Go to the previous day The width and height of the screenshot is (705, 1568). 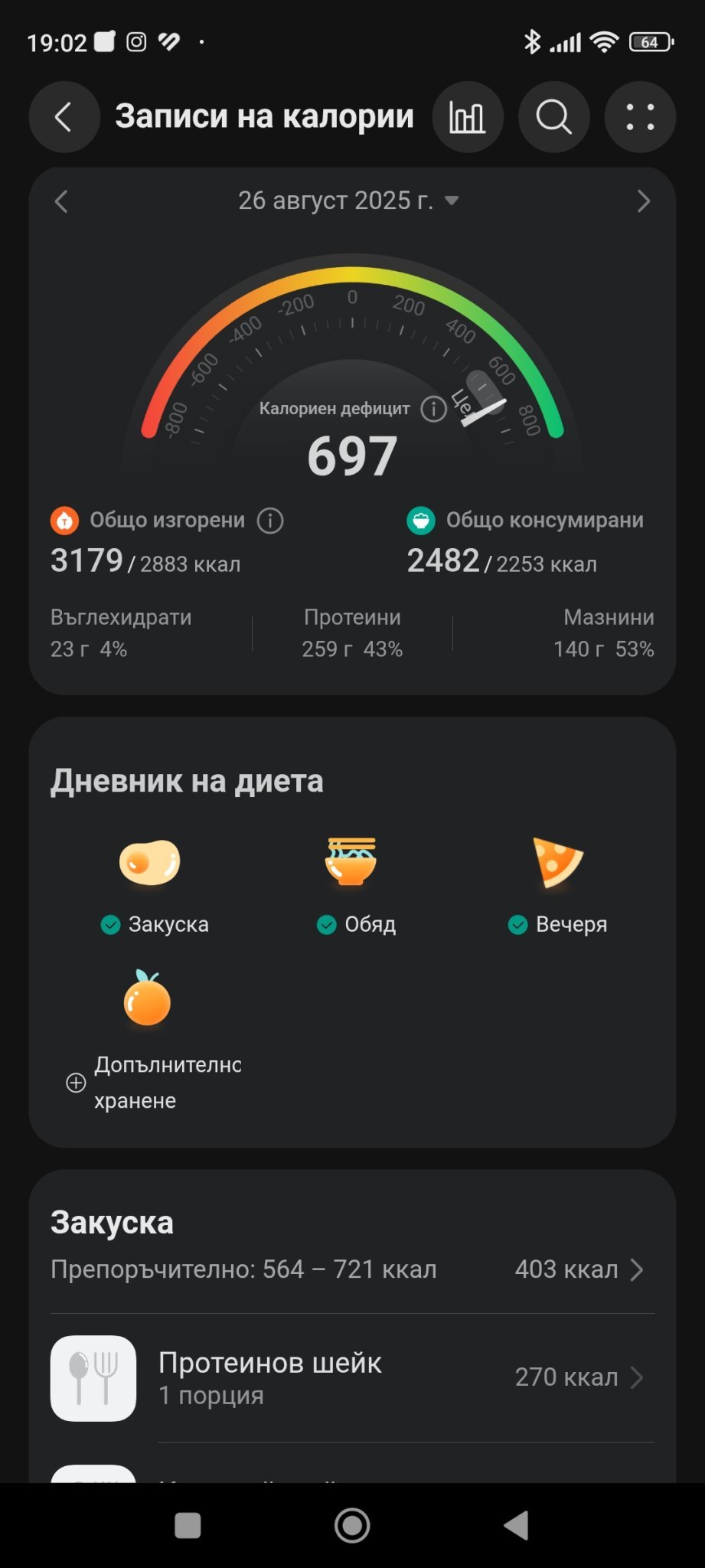coord(62,201)
